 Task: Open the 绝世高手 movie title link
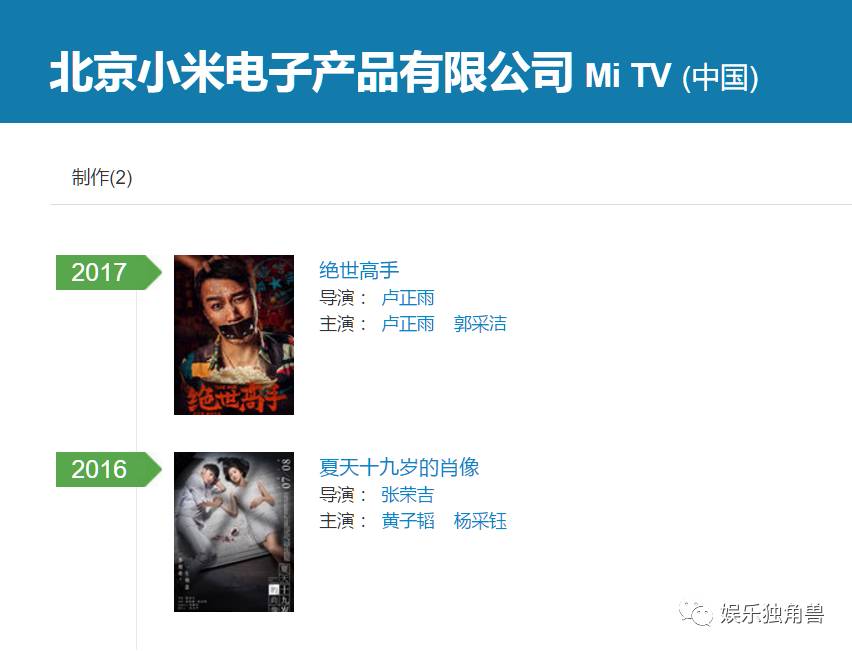359,270
